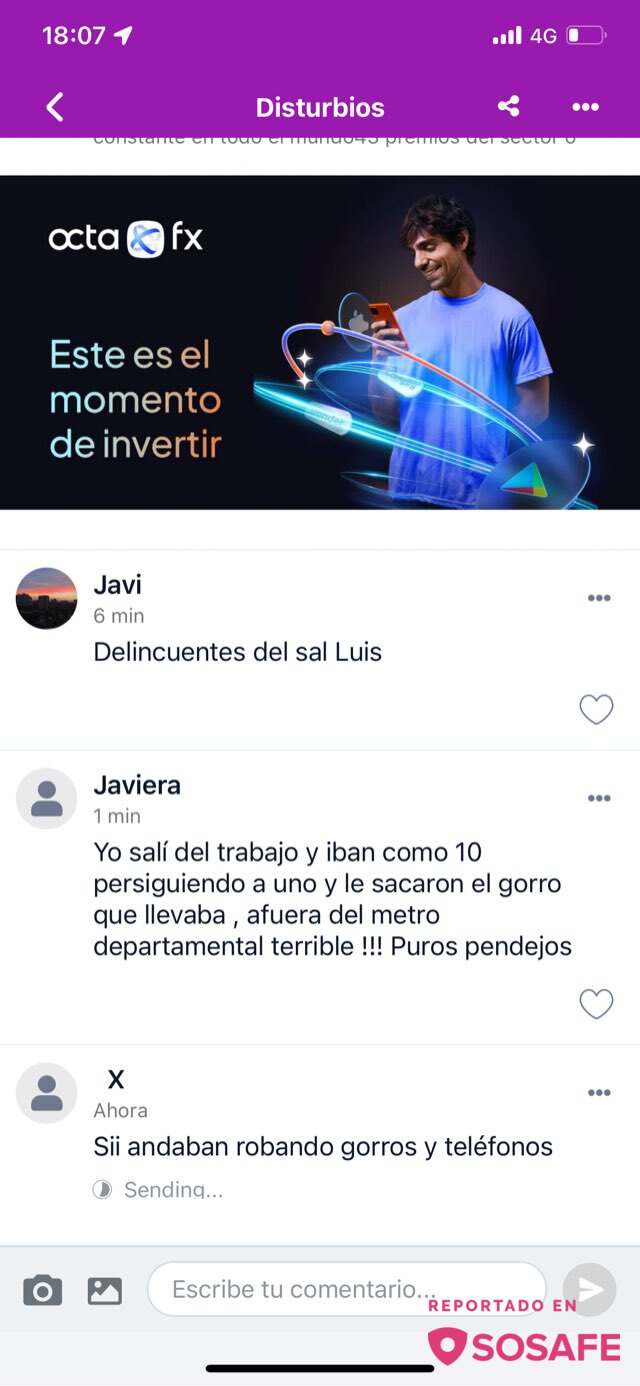Screen dimensions: 640x1386
Task: Open options for X's comment
Action: [x=598, y=1093]
